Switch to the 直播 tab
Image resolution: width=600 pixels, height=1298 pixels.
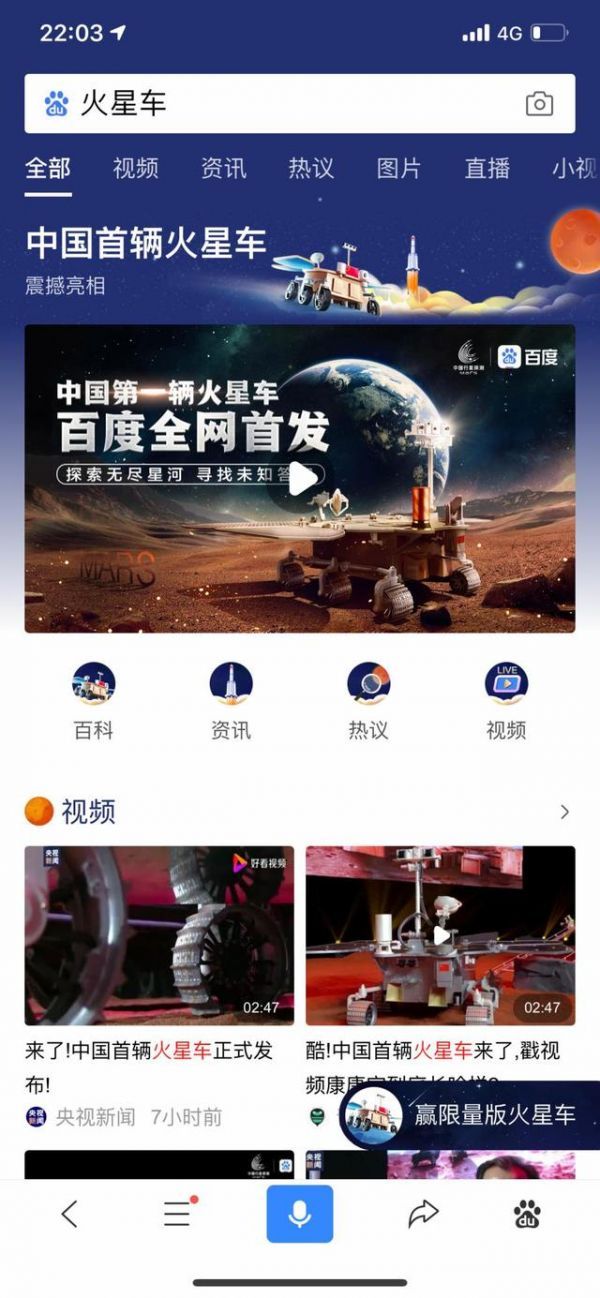[487, 168]
